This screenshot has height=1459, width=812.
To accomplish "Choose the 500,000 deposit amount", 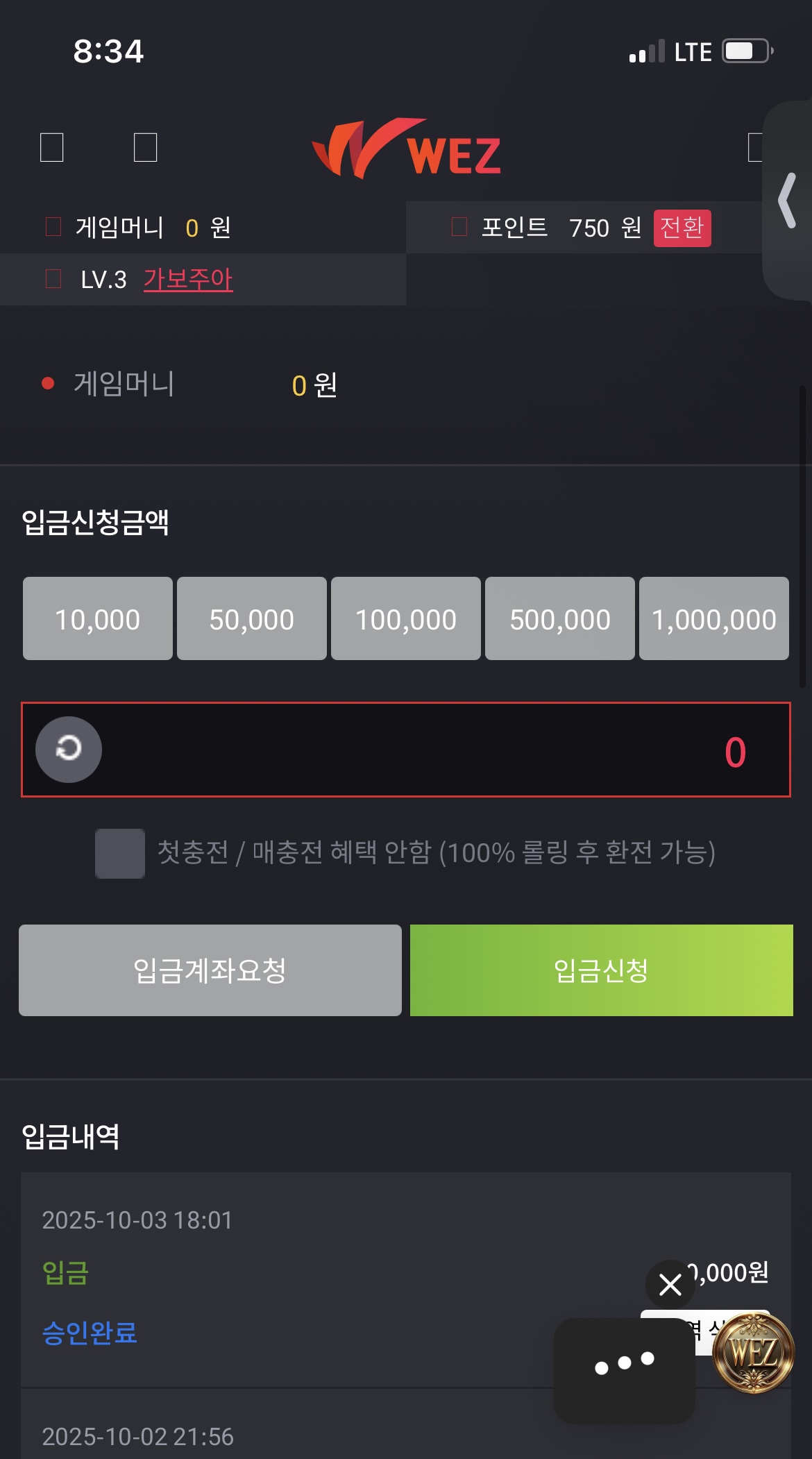I will 559,618.
